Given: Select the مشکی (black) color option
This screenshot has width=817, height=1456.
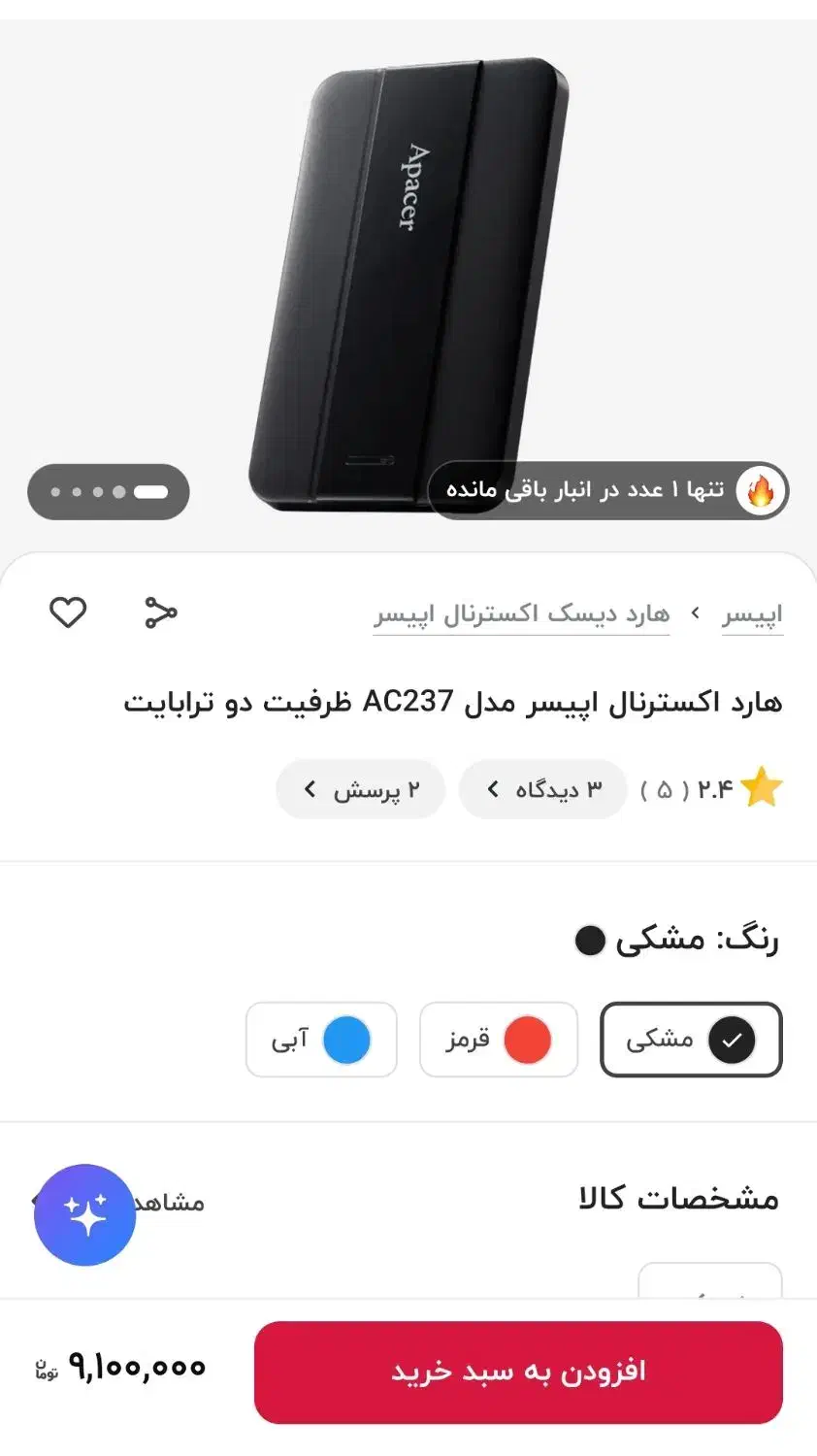Looking at the screenshot, I should point(690,1040).
